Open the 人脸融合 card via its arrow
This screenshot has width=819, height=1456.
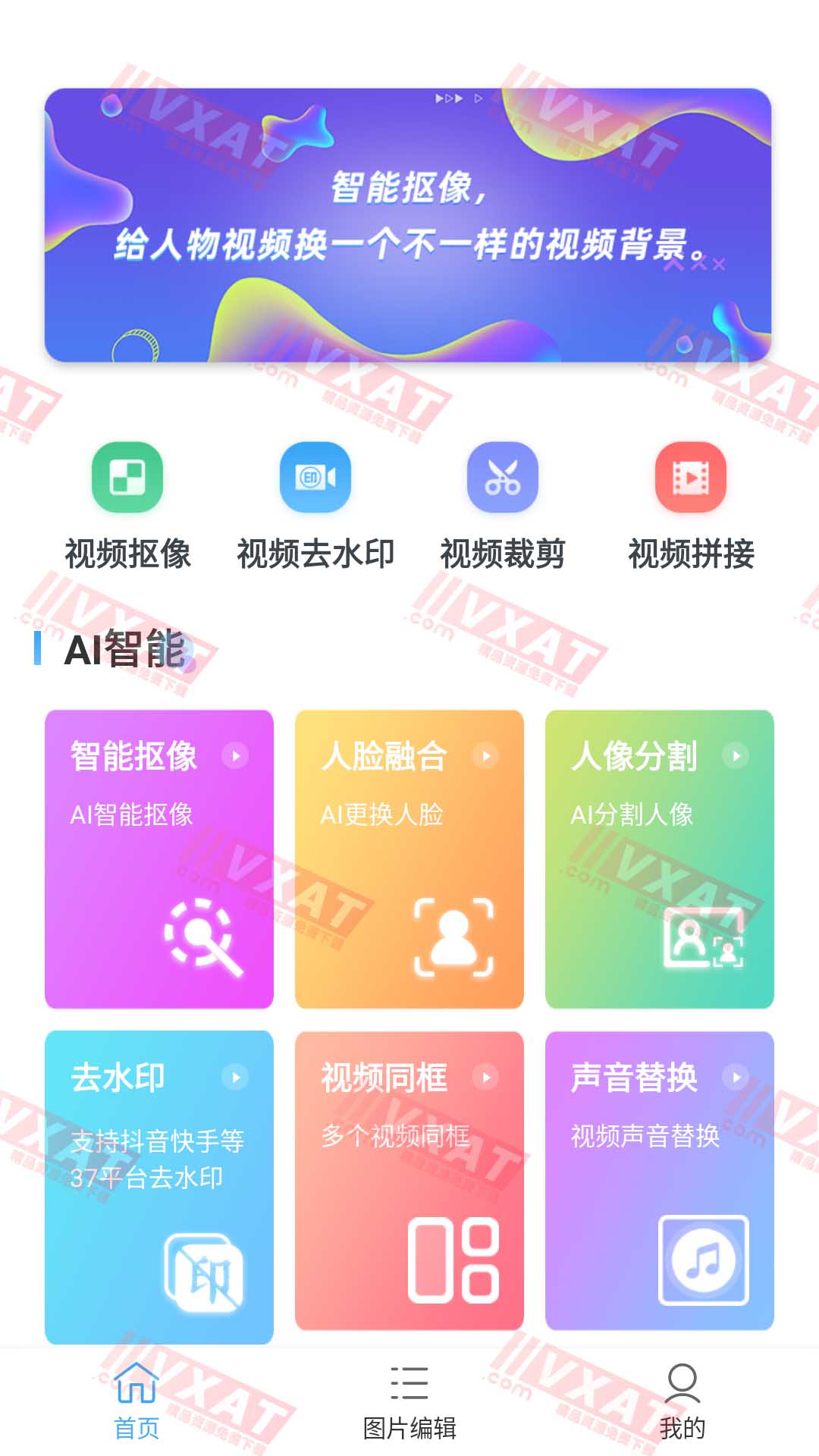pyautogui.click(x=487, y=756)
